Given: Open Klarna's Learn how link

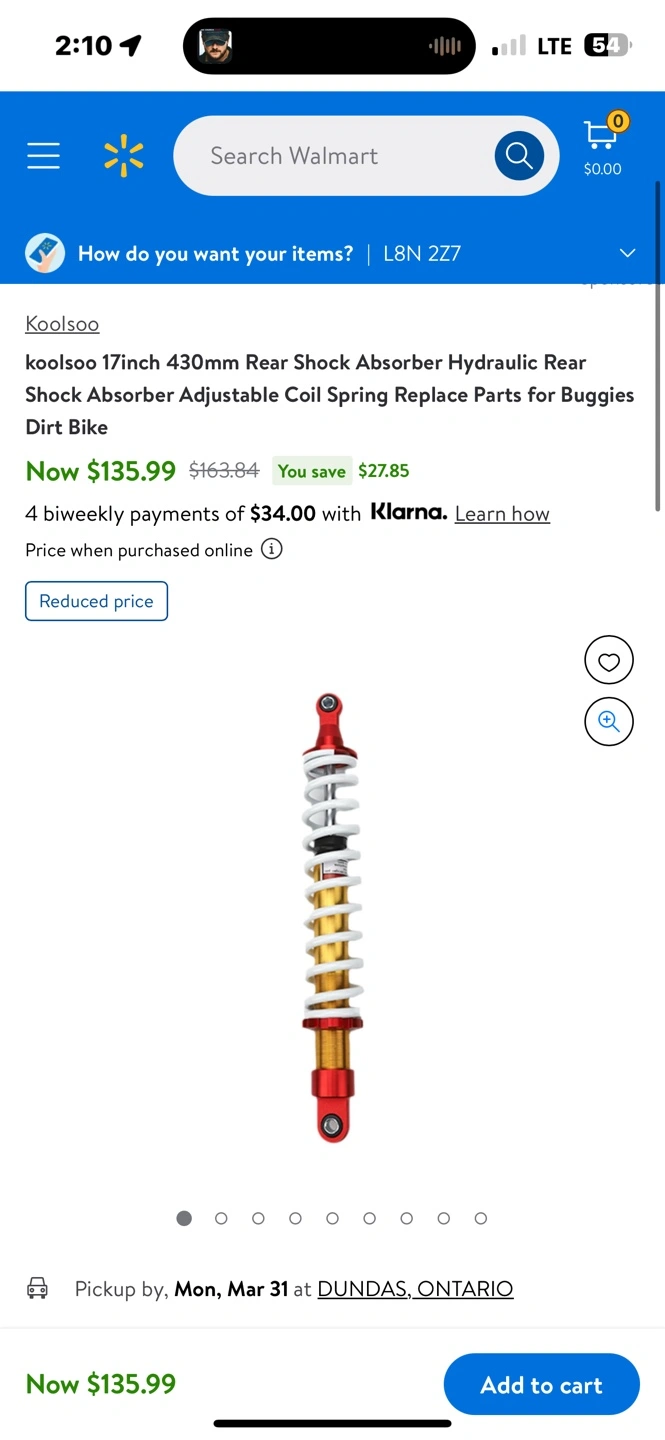Looking at the screenshot, I should [502, 514].
